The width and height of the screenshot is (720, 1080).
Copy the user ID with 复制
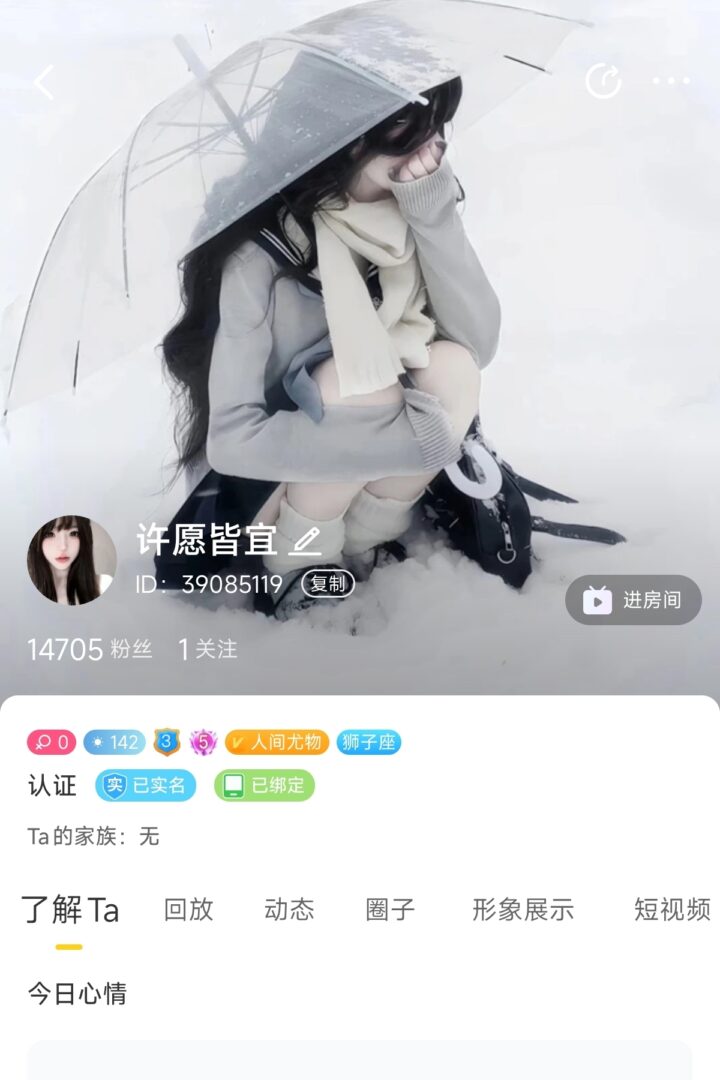point(328,584)
